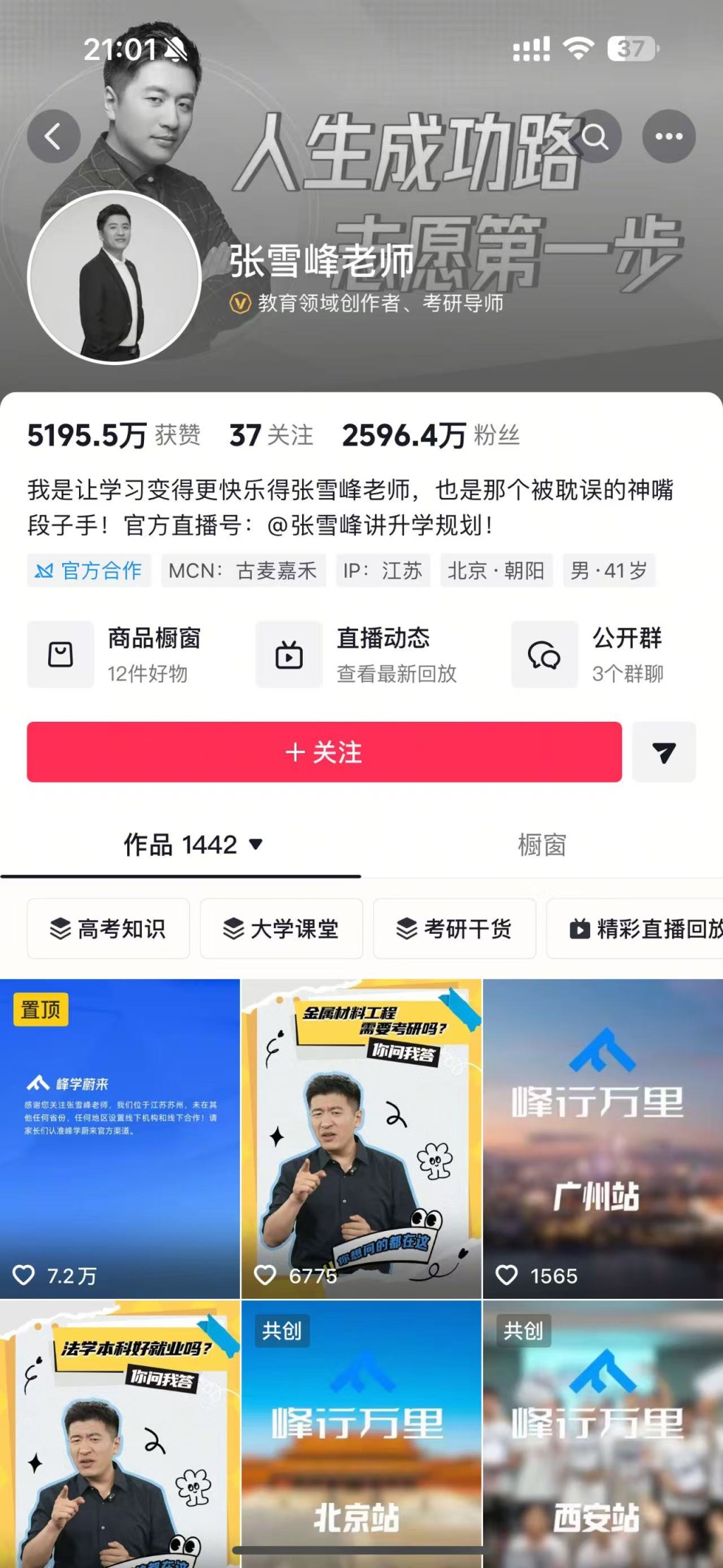Screen dimensions: 723x1568
Task: Tap the 共创 badge on 北京站 video
Action: [282, 1331]
